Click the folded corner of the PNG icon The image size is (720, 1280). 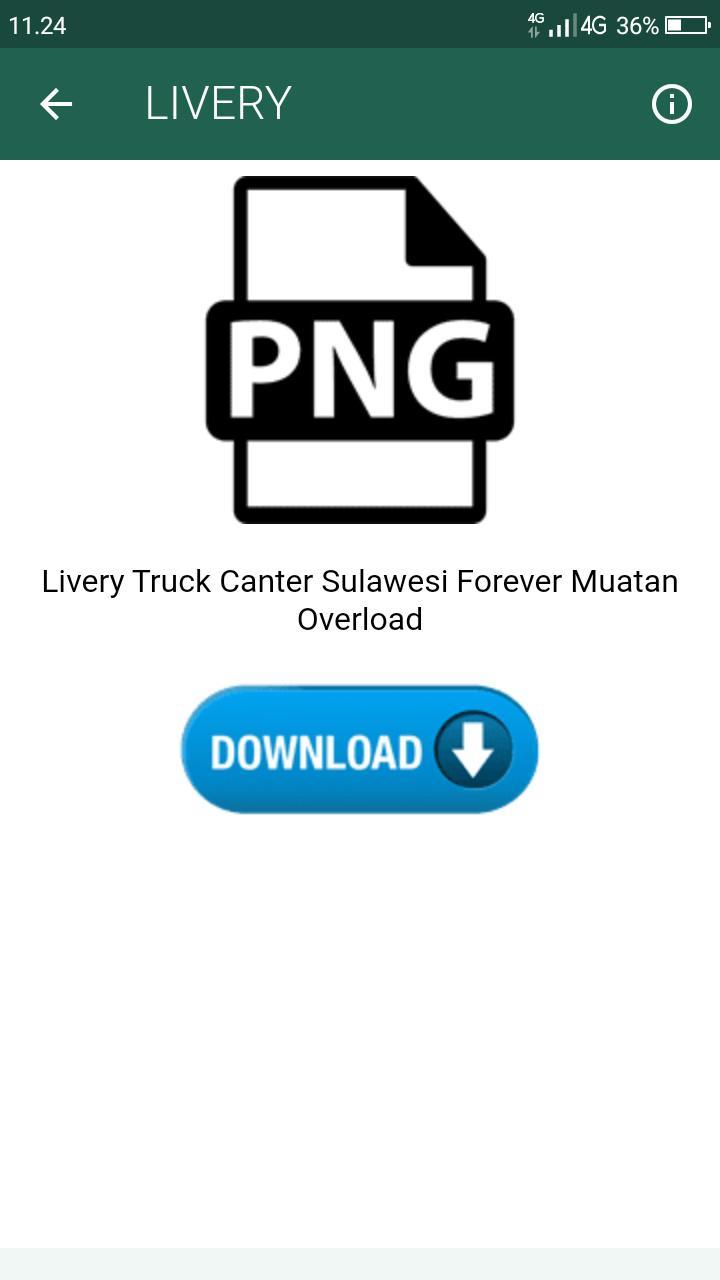click(x=440, y=220)
